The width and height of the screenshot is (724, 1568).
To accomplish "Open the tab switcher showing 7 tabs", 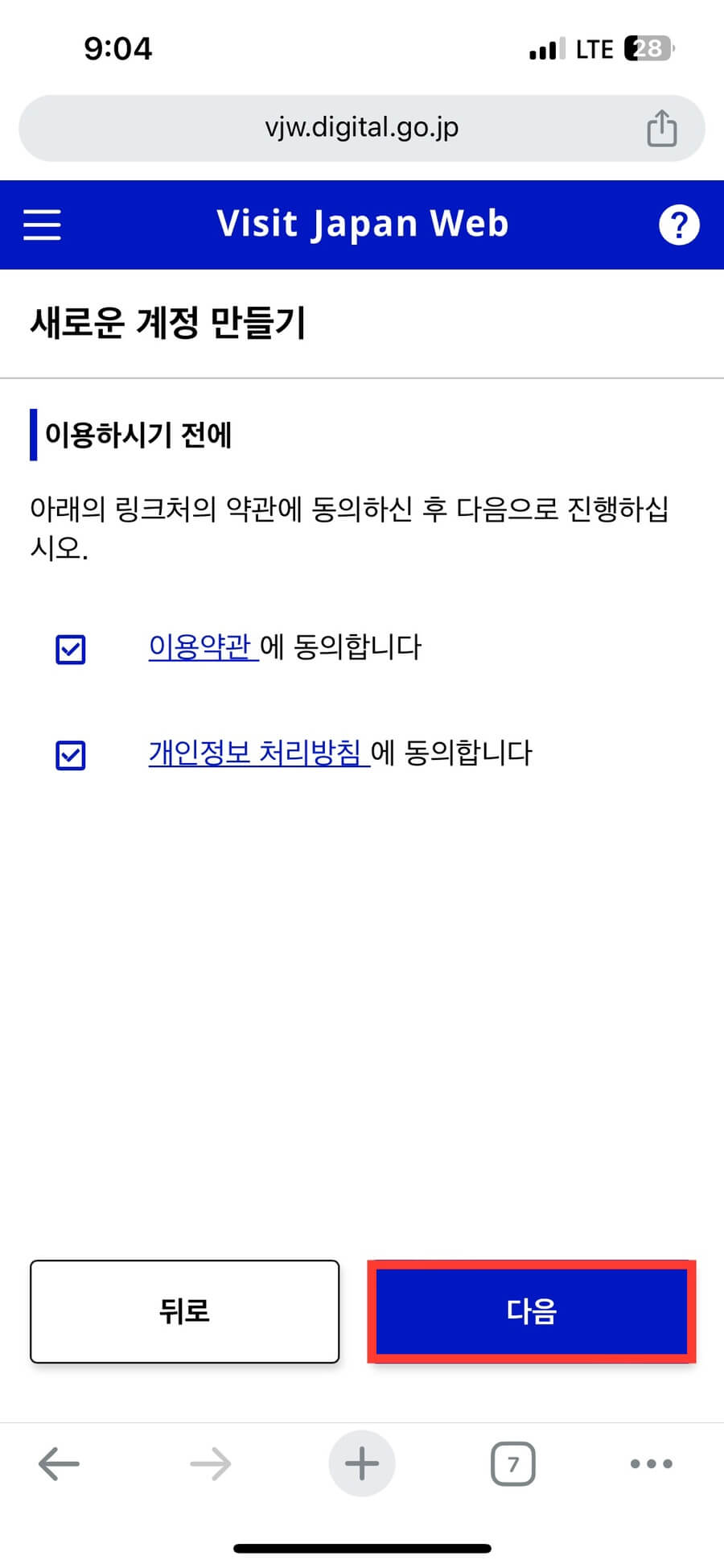I will coord(512,1465).
